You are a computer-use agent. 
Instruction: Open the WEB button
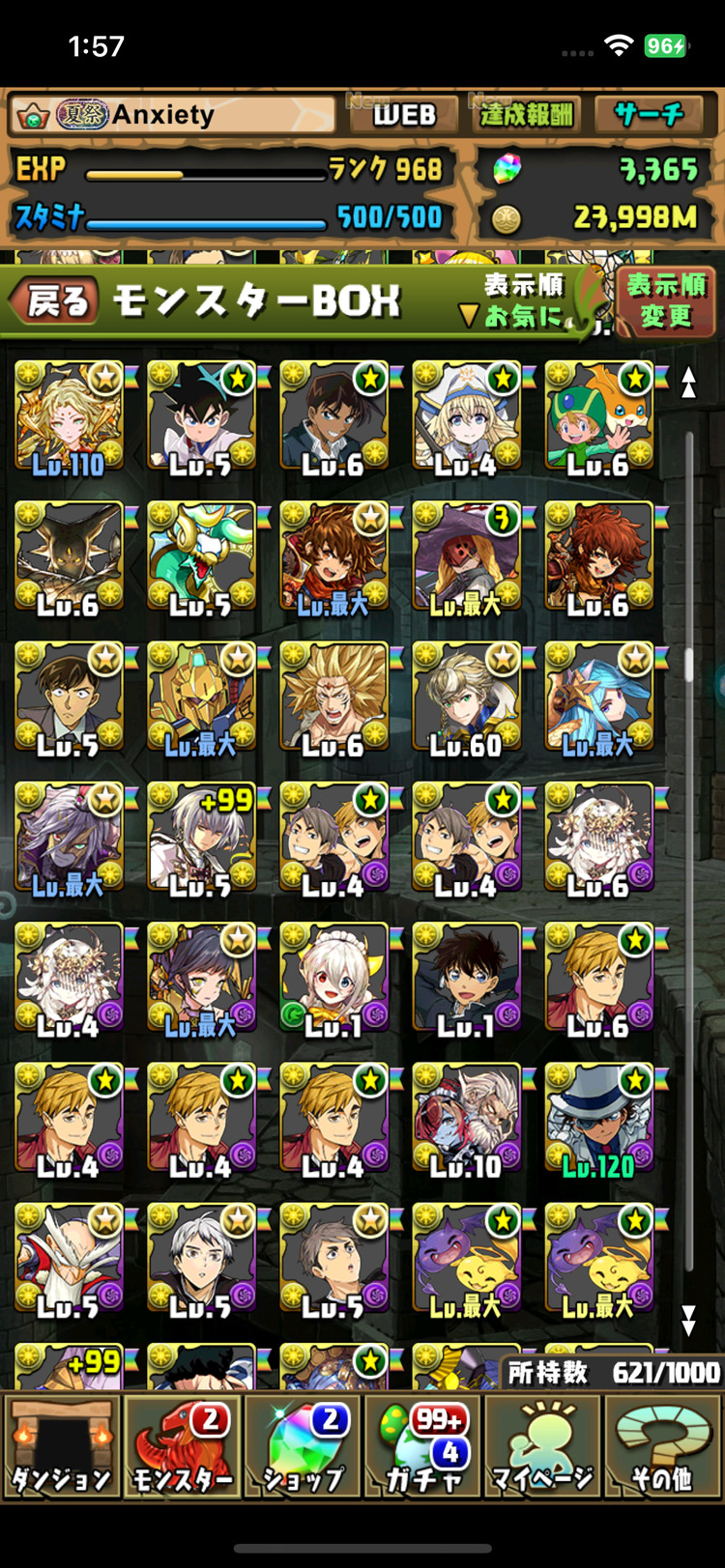[404, 115]
